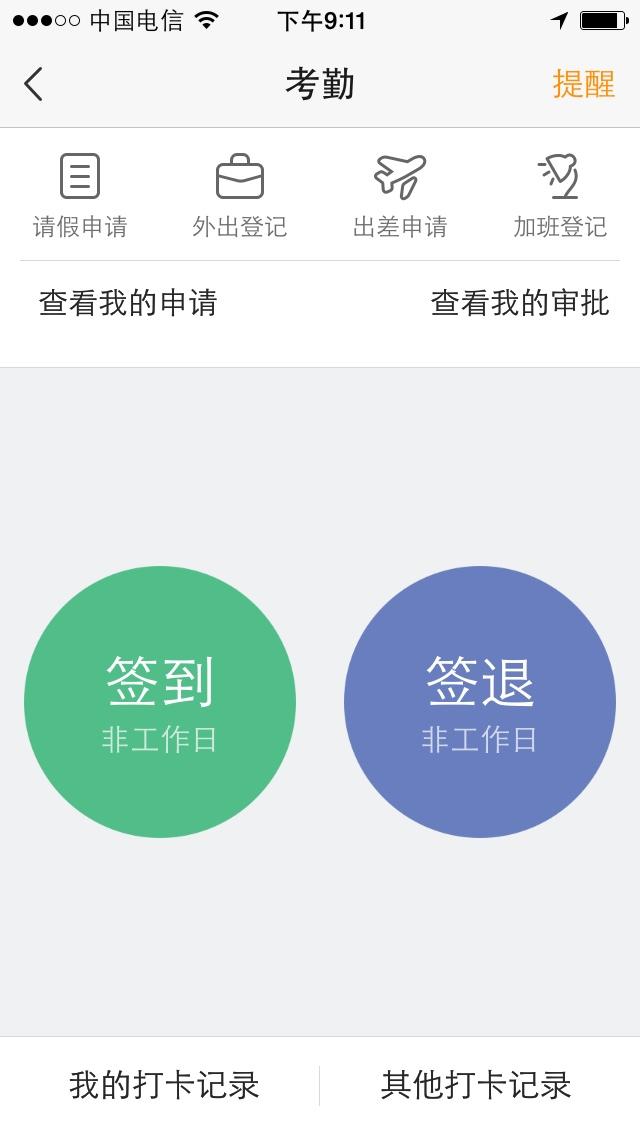Screen dimensions: 640x1136
Task: Open 查看我的审批 approvals
Action: (x=520, y=303)
